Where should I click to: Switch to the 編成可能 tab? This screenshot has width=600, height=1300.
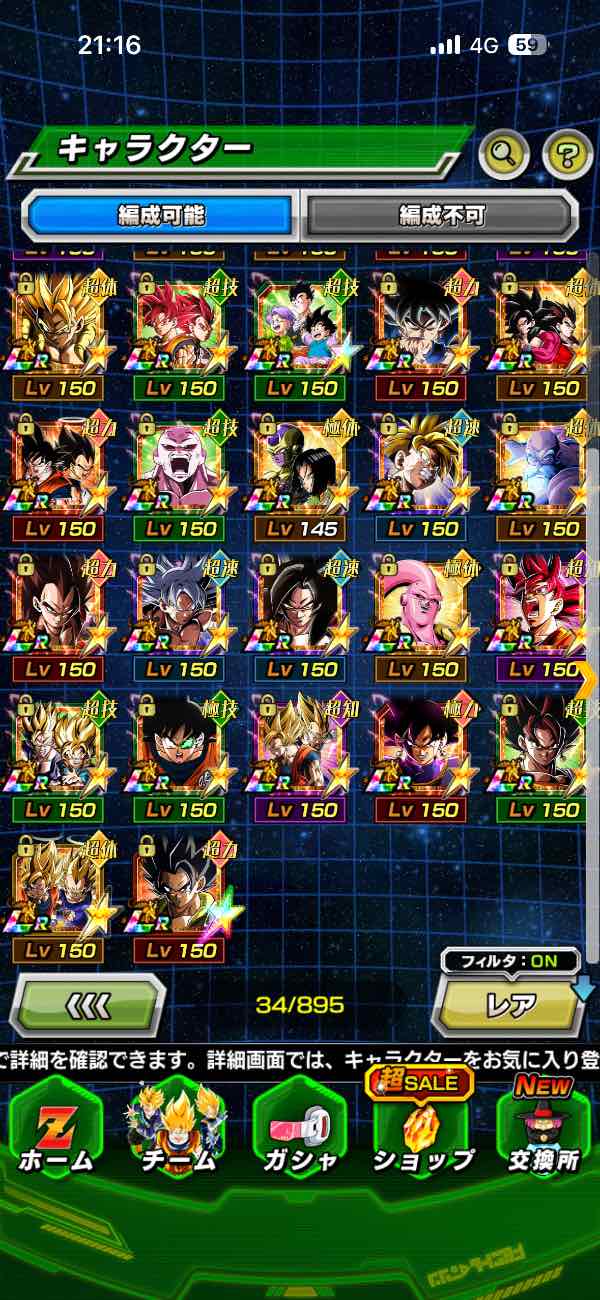click(x=161, y=215)
